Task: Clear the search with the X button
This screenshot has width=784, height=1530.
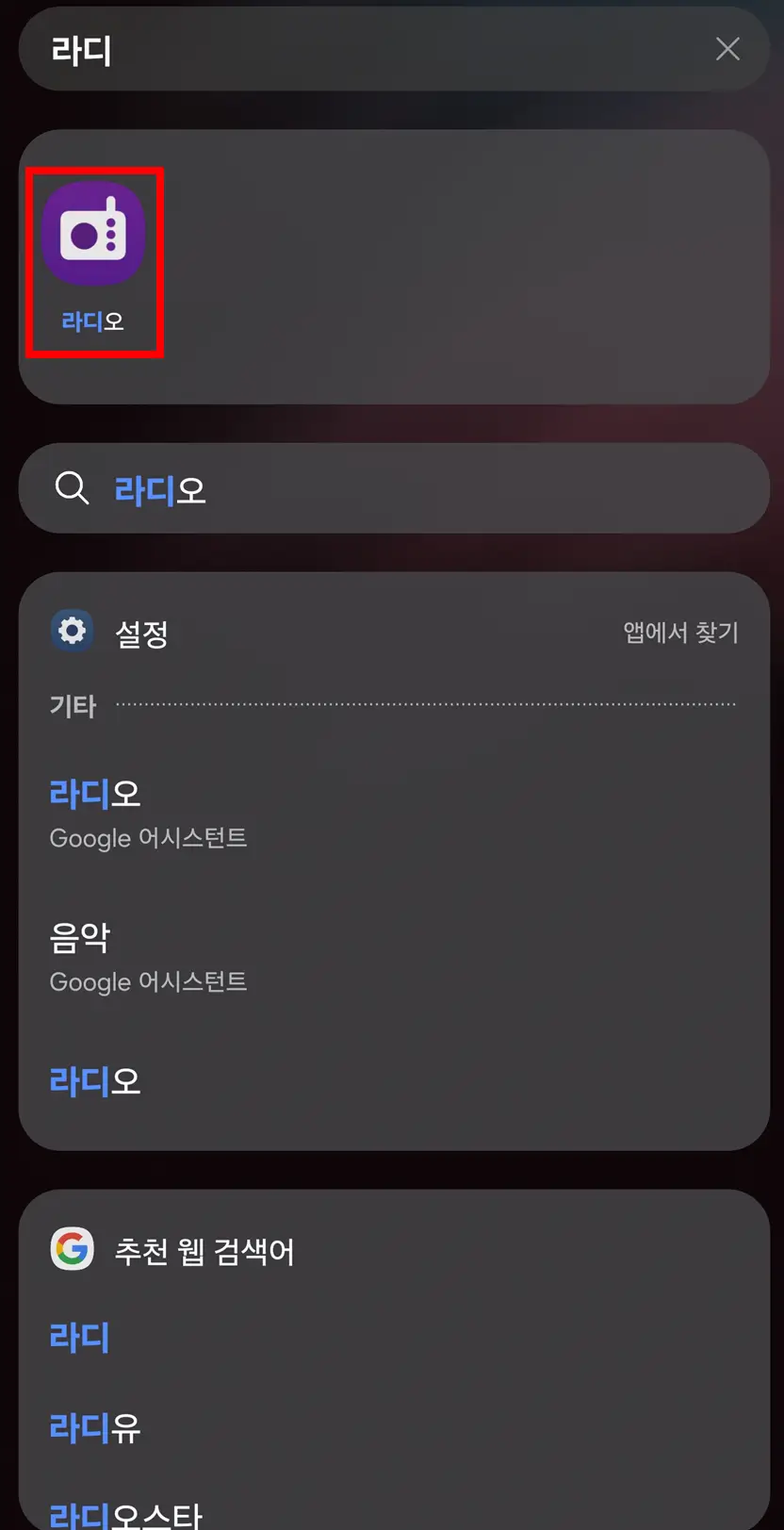Action: point(727,49)
